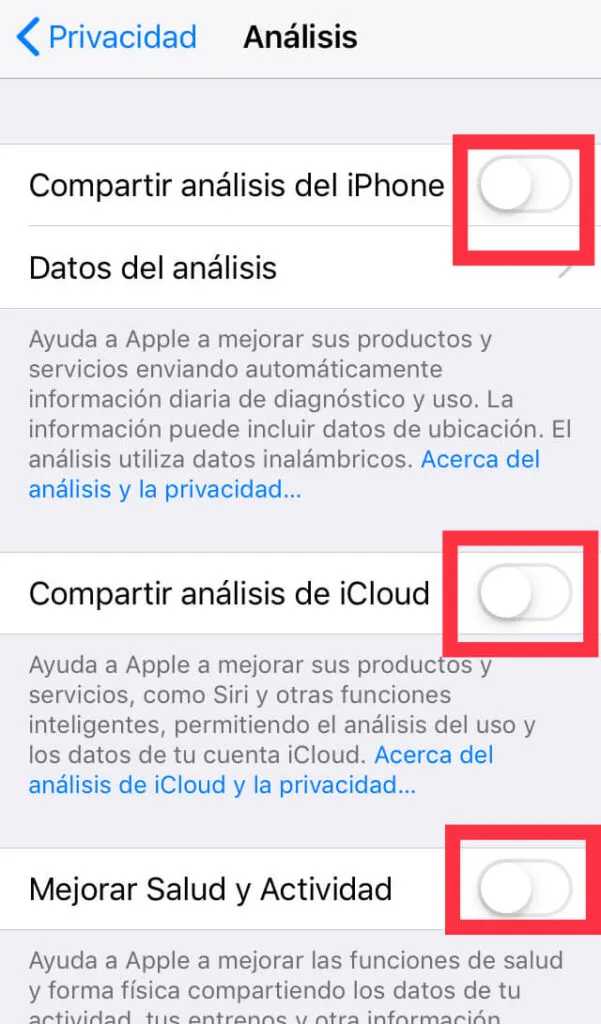The height and width of the screenshot is (1024, 601).
Task: Enable Compartir análisis del iPhone
Action: click(x=523, y=186)
